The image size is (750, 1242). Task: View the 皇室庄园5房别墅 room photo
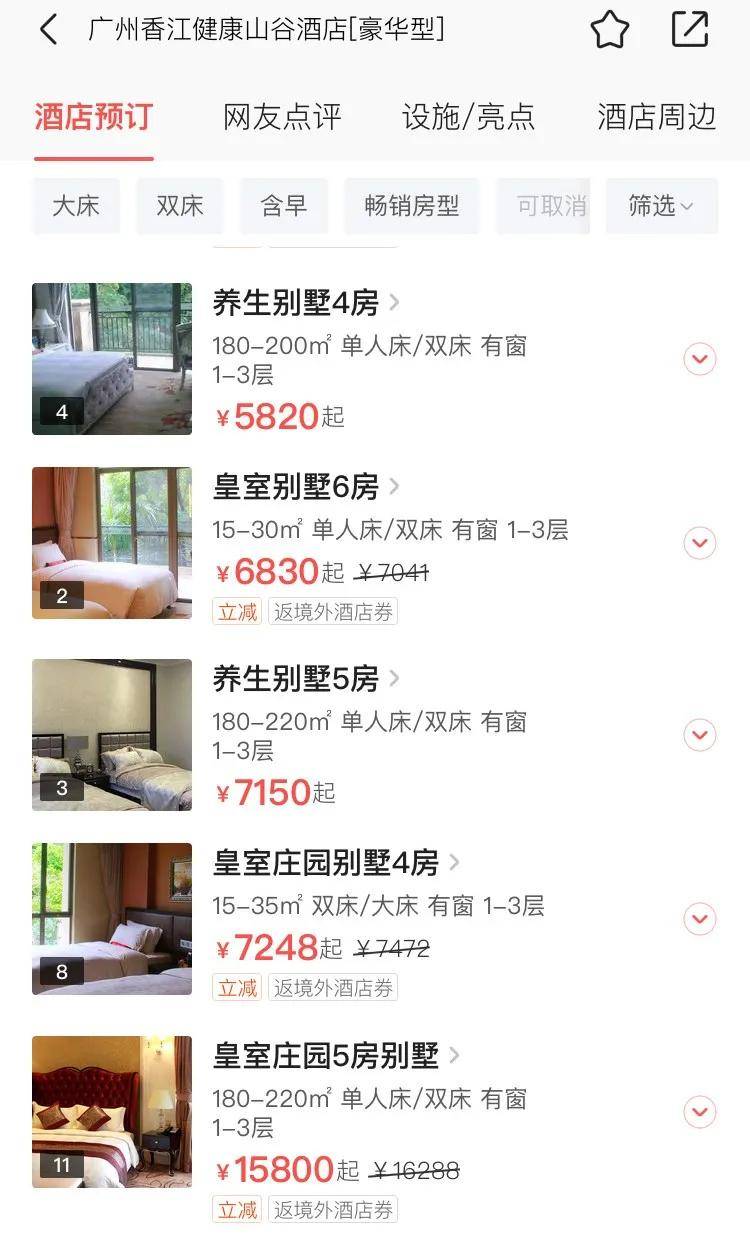click(111, 1110)
